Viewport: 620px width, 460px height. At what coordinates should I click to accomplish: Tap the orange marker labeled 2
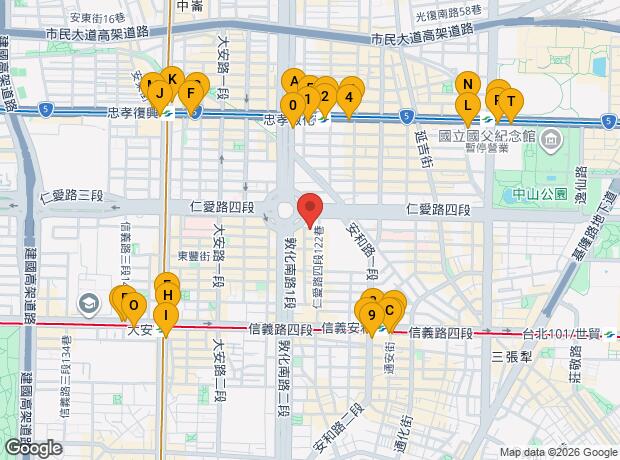[x=325, y=97]
